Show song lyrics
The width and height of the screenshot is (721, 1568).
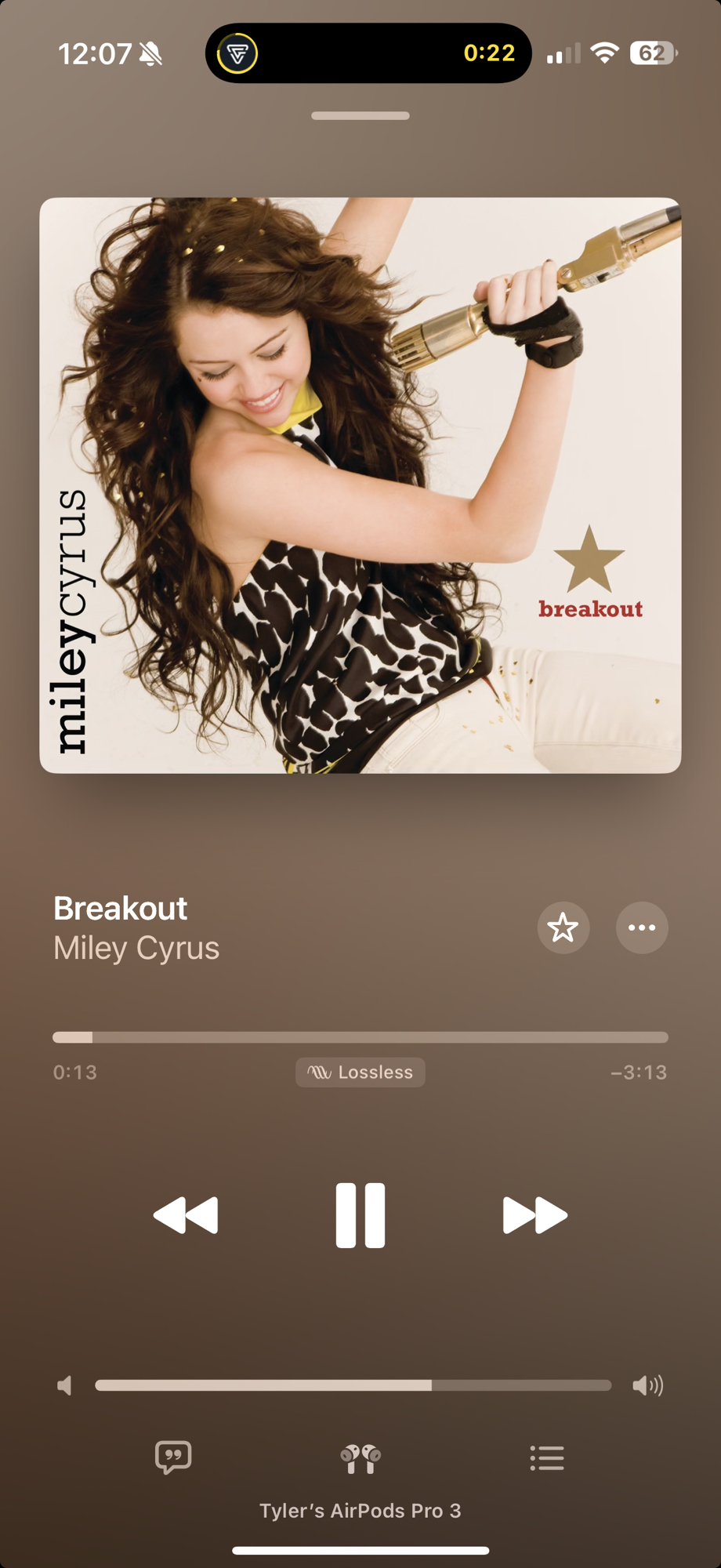pyautogui.click(x=173, y=1457)
